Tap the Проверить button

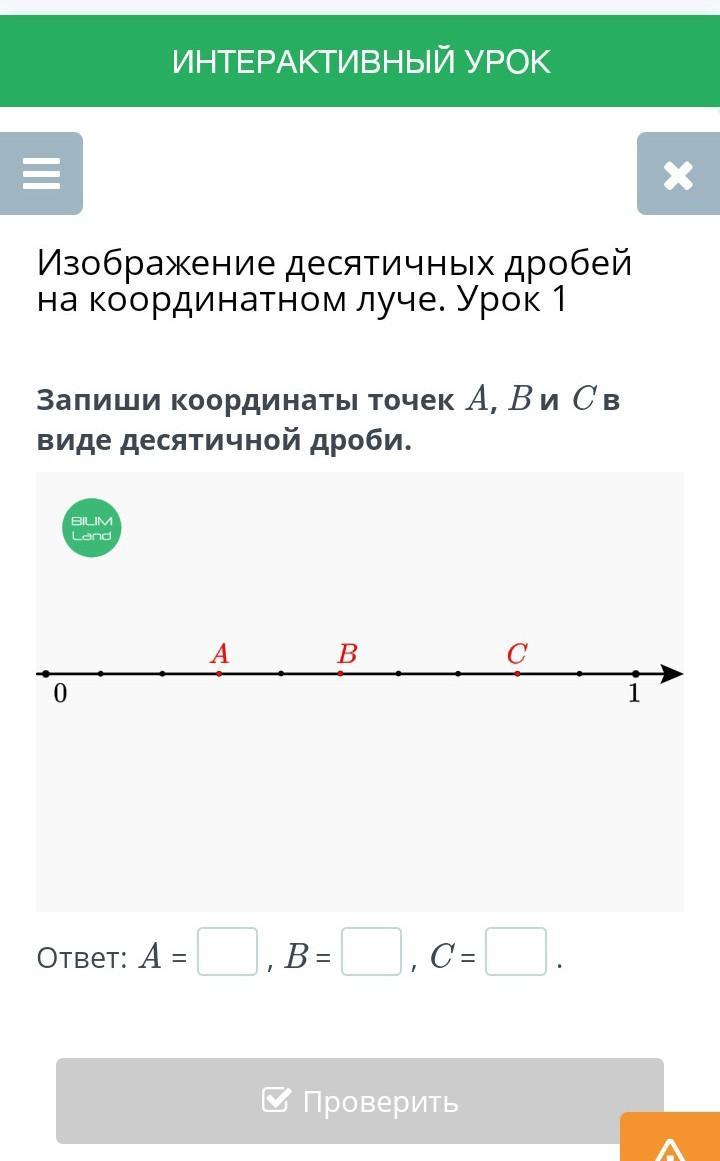360,1101
